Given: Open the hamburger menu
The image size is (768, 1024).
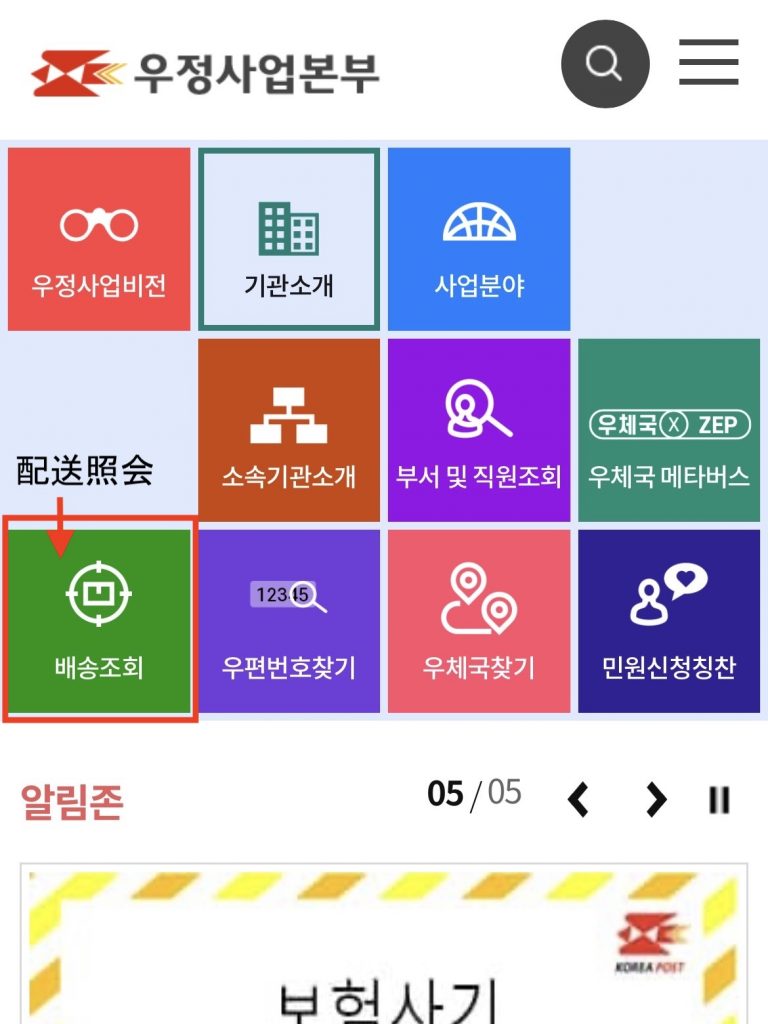Looking at the screenshot, I should tap(708, 63).
